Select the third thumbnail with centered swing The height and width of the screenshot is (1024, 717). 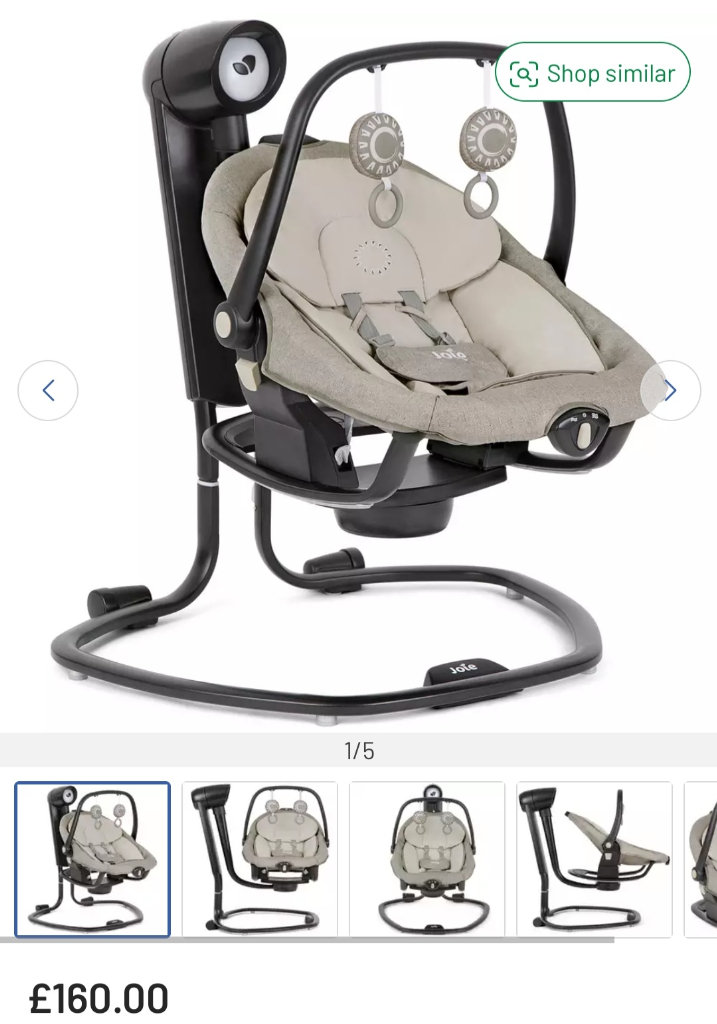pyautogui.click(x=427, y=860)
